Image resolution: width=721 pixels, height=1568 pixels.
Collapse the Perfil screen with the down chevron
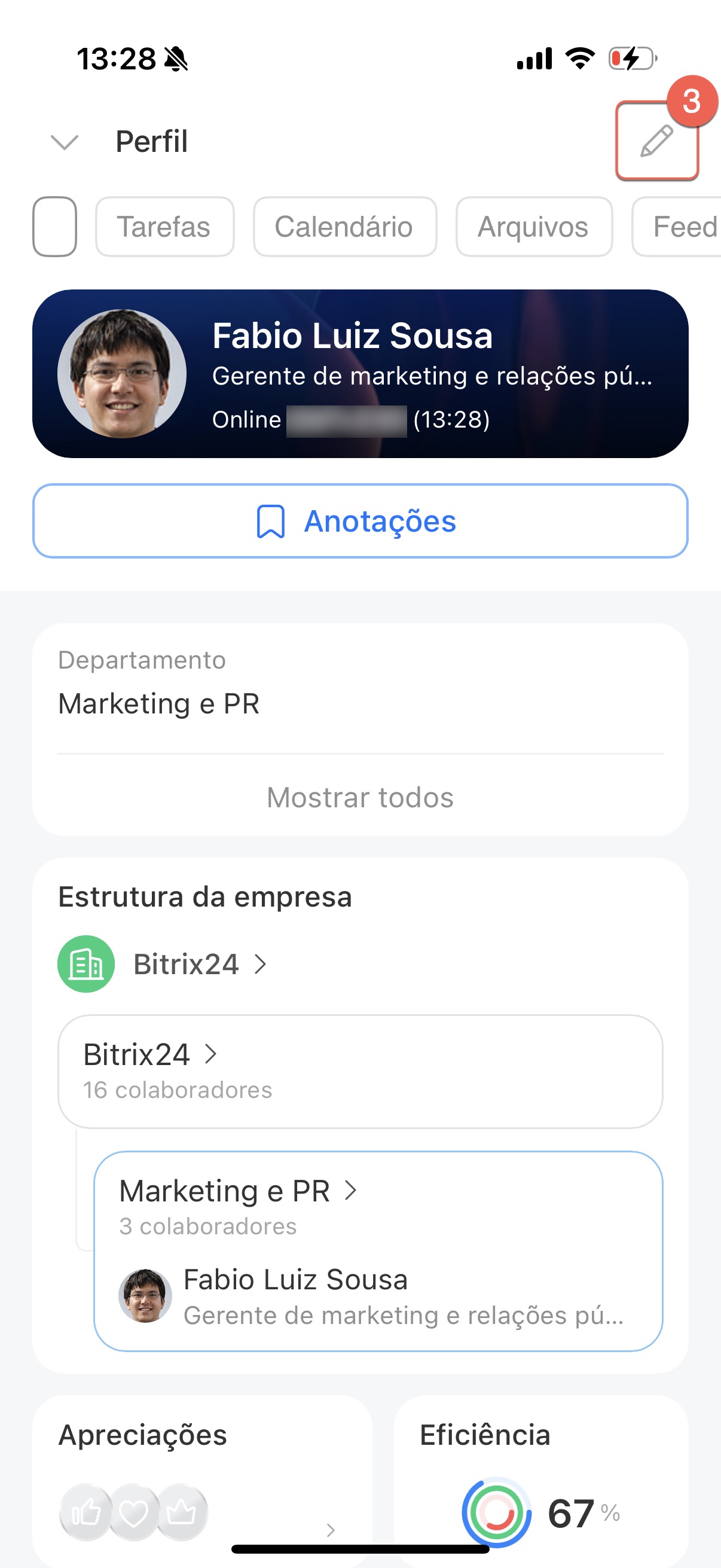[x=65, y=142]
